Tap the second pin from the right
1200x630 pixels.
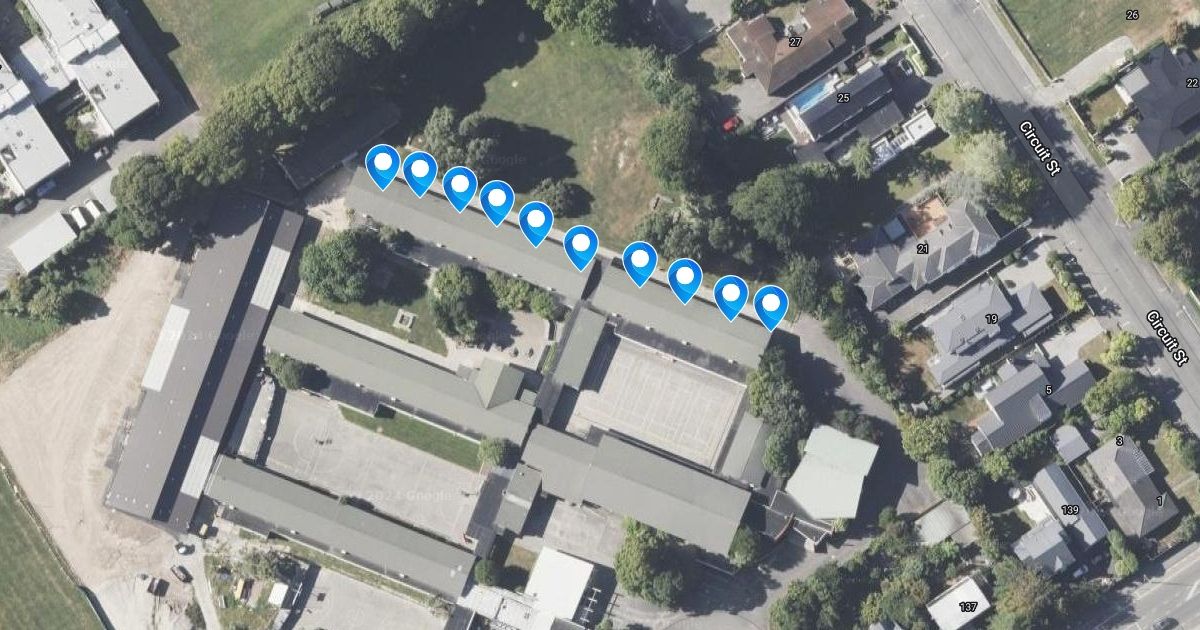pos(731,297)
